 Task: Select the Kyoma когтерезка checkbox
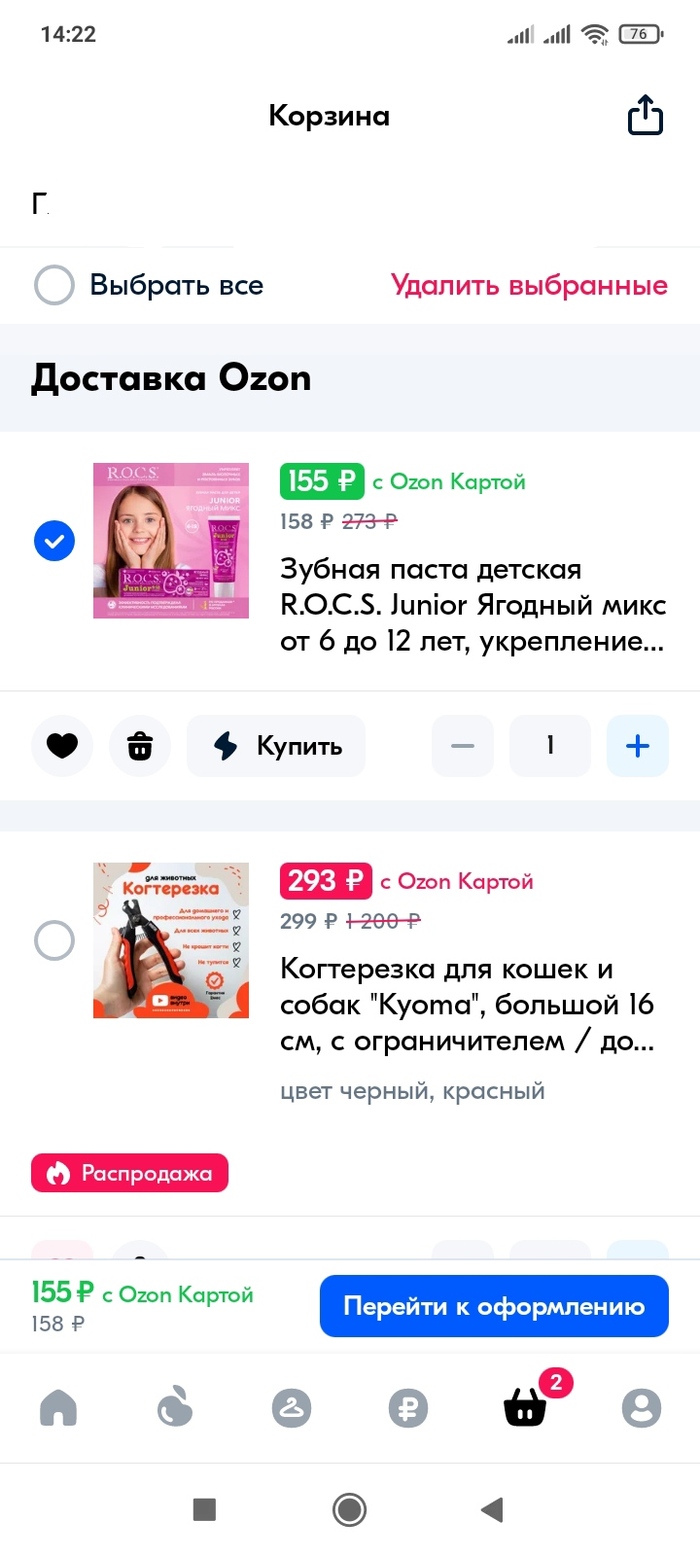coord(54,941)
